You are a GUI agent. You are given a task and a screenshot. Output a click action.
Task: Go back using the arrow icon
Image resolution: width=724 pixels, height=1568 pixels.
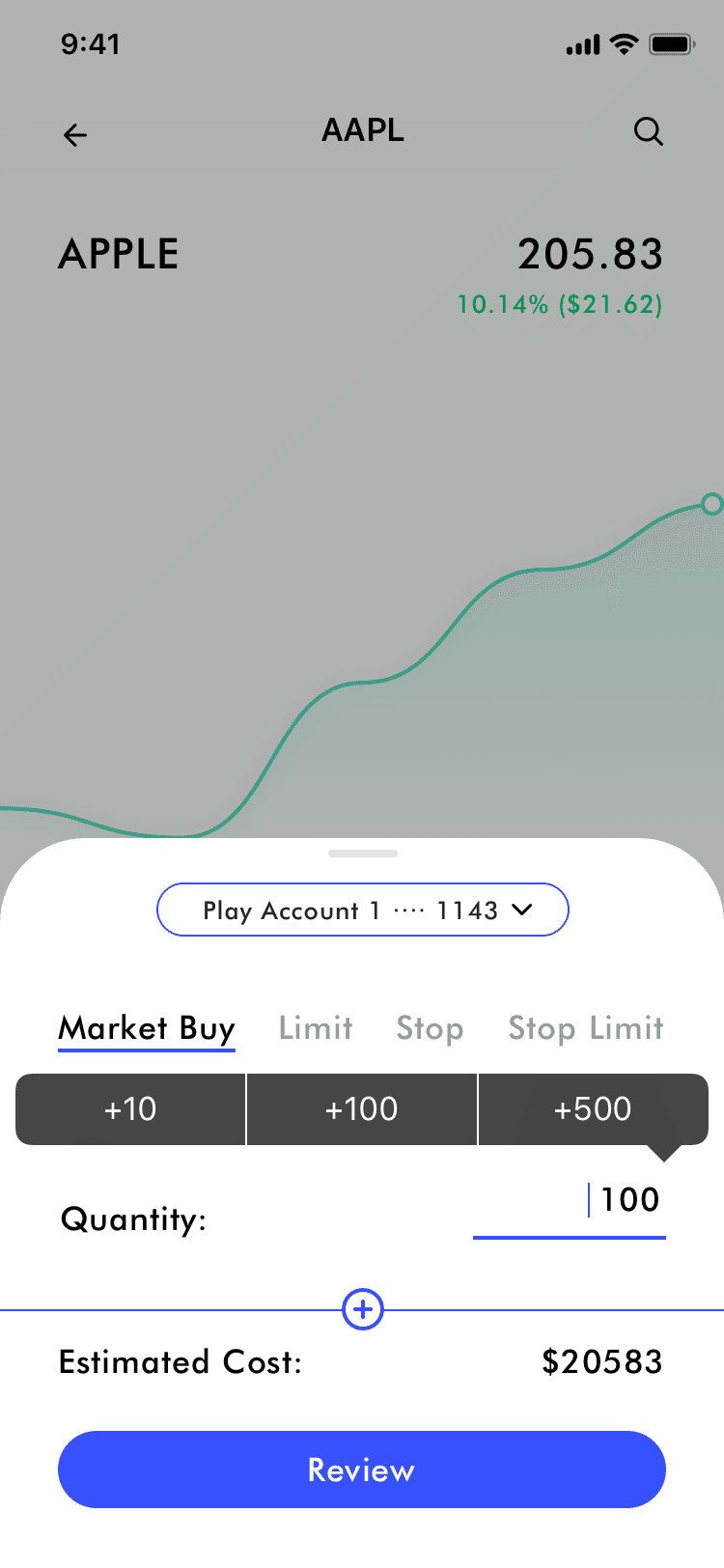pos(75,135)
